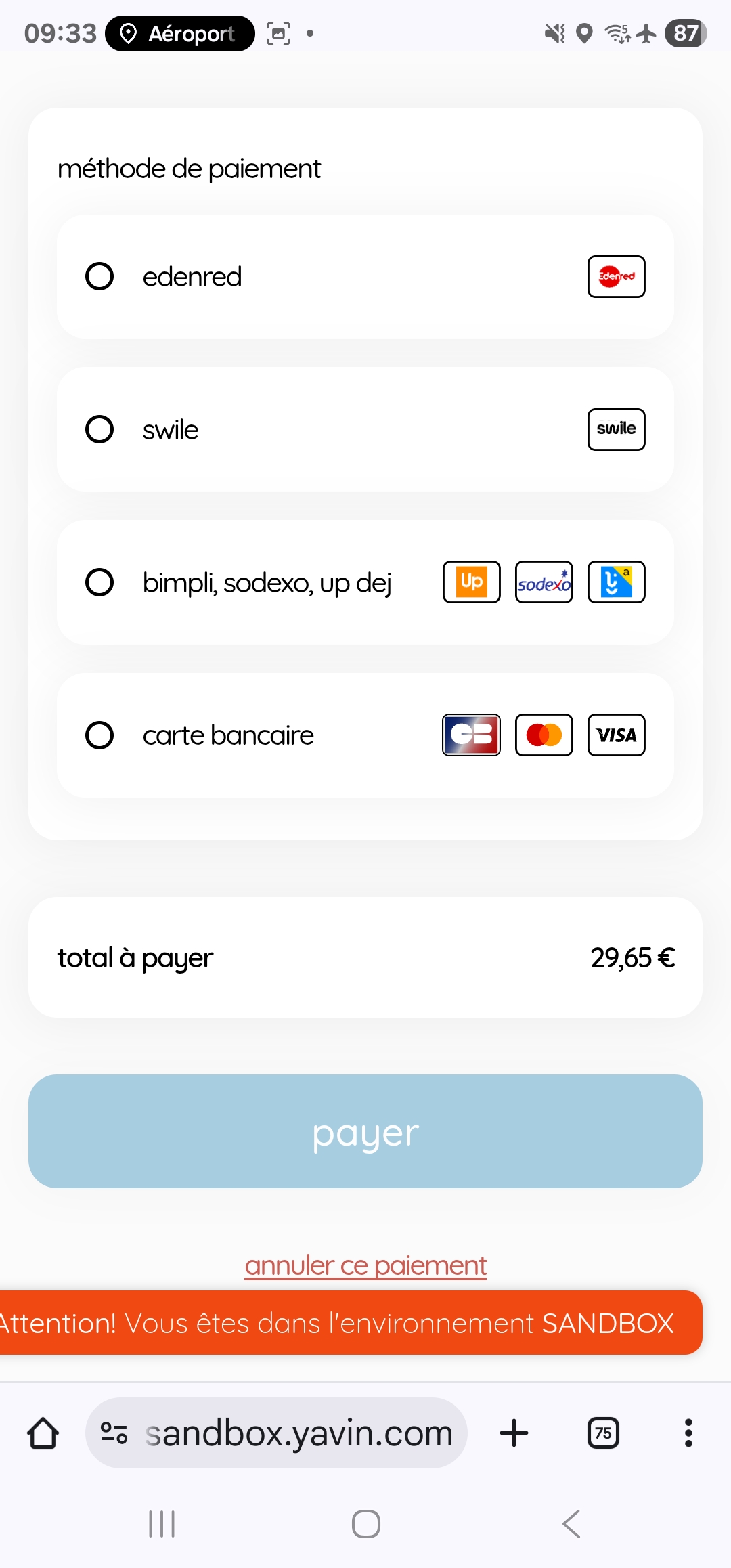Tap the payer button
The image size is (731, 1568).
[365, 1131]
